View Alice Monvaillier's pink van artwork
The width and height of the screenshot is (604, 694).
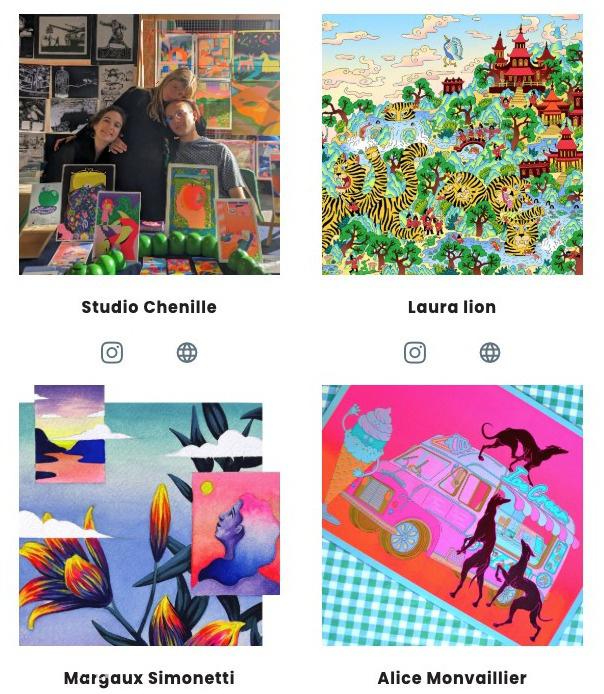coord(452,515)
